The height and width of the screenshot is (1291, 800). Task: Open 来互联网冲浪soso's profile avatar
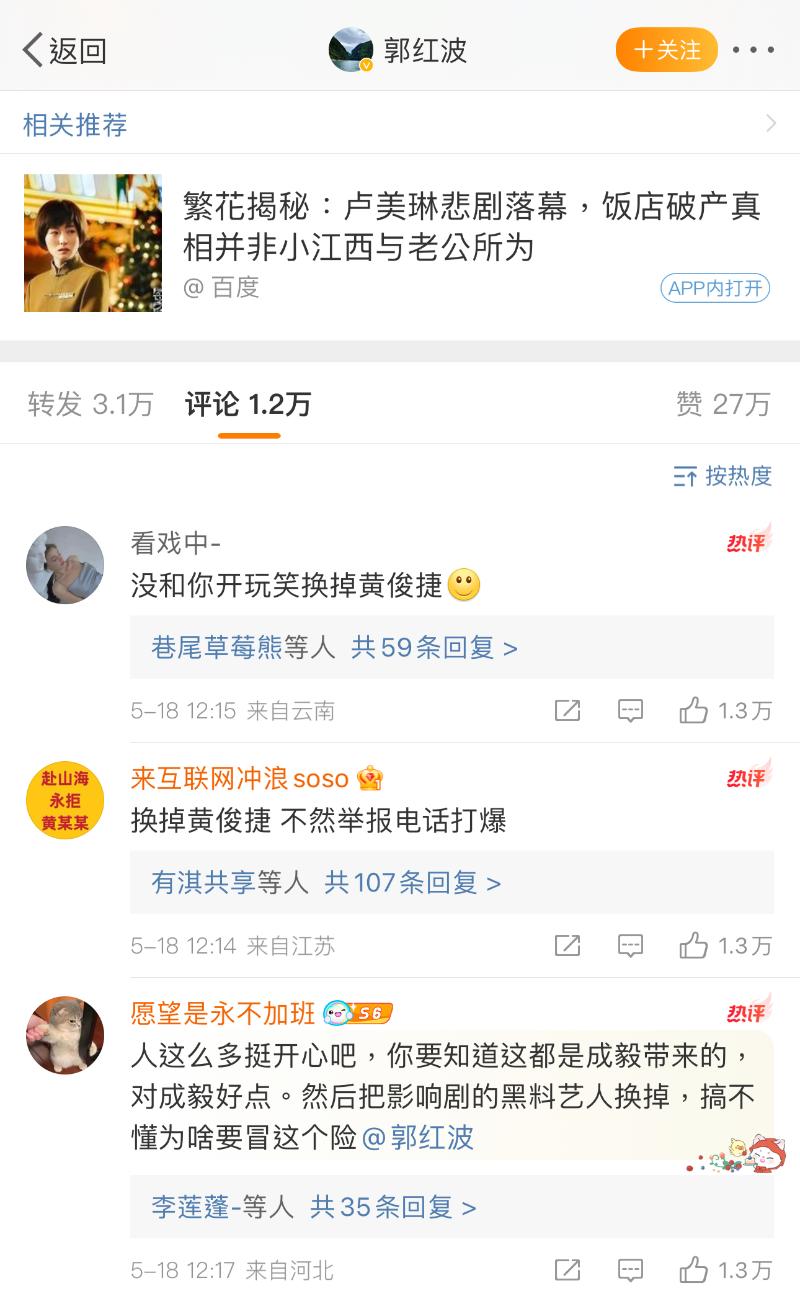click(x=65, y=800)
